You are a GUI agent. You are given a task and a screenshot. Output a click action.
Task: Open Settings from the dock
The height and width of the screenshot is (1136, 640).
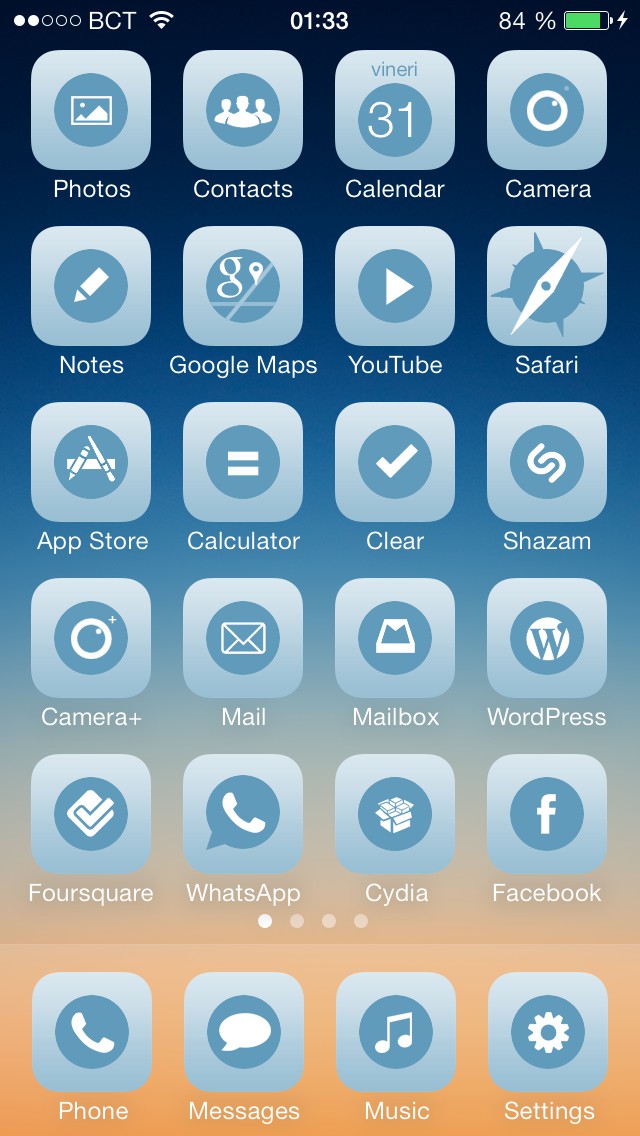click(x=548, y=1032)
